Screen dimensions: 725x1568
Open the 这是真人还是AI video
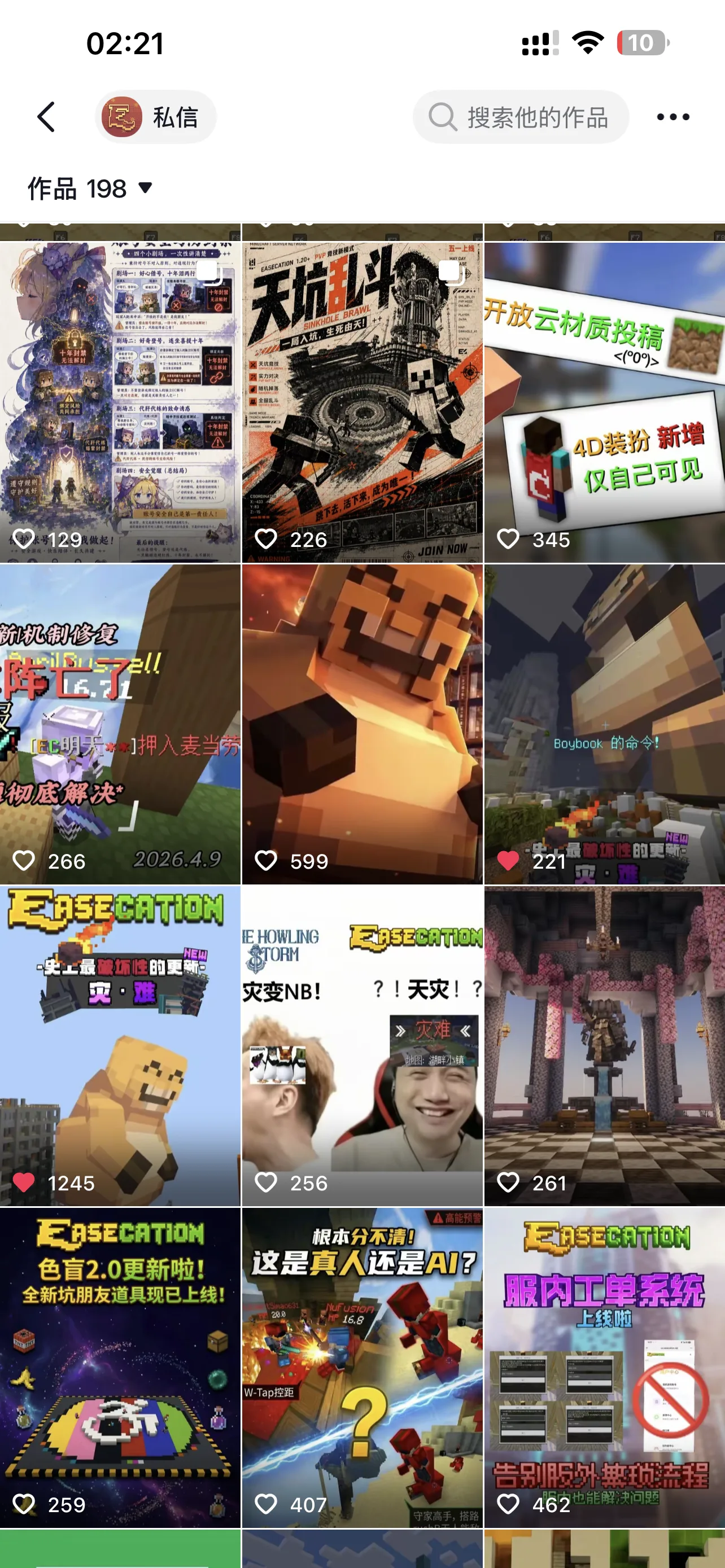[x=362, y=1368]
